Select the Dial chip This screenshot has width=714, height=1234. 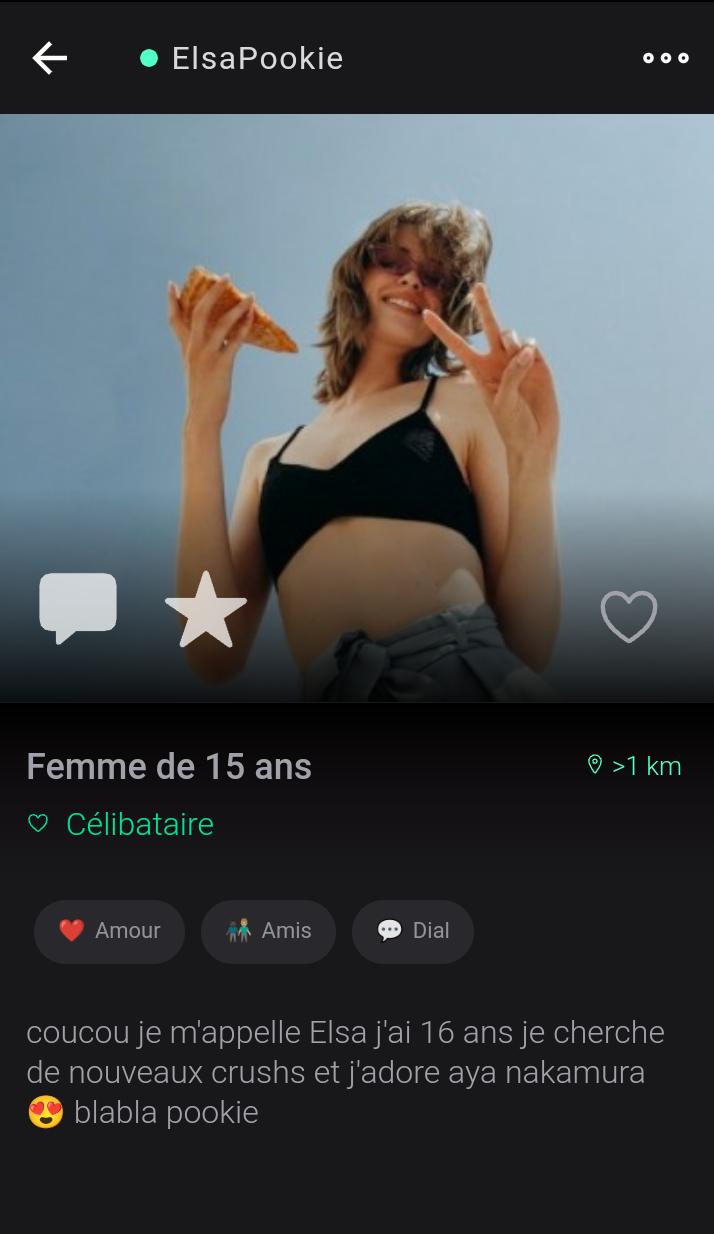[412, 931]
